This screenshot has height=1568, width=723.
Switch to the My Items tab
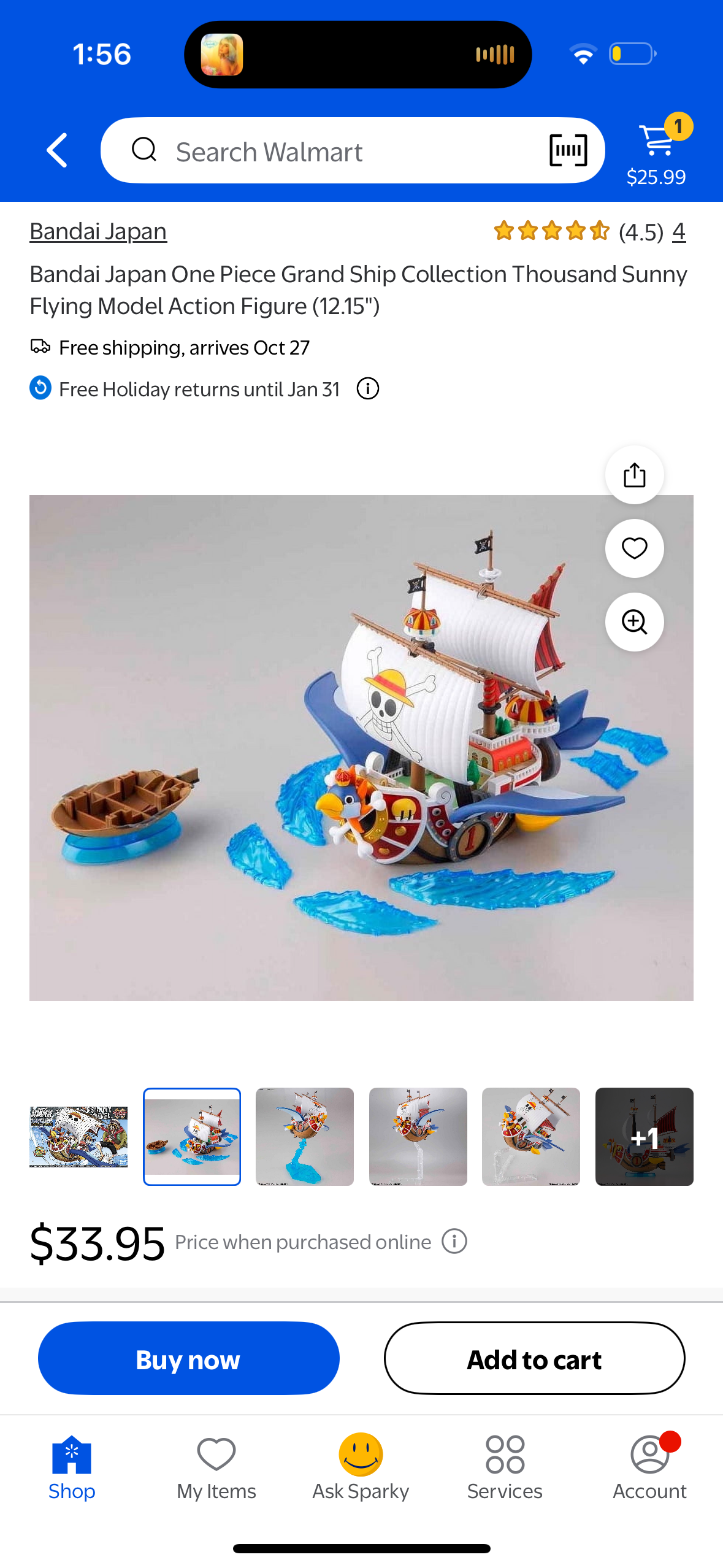(216, 1467)
